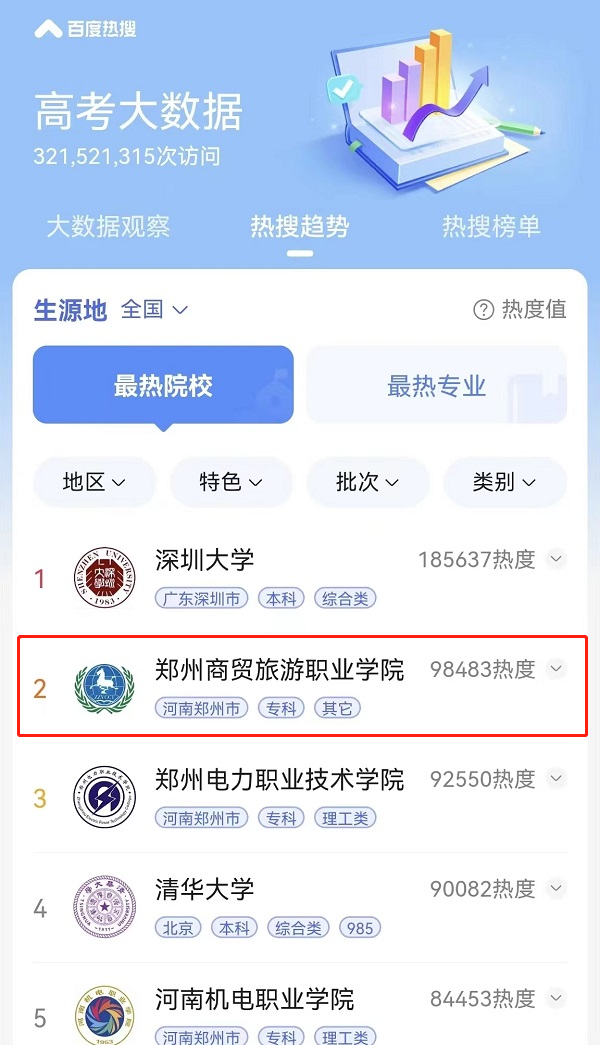Screen dimensions: 600x1045
Task: Open the 清华大学 entry
Action: tap(205, 889)
